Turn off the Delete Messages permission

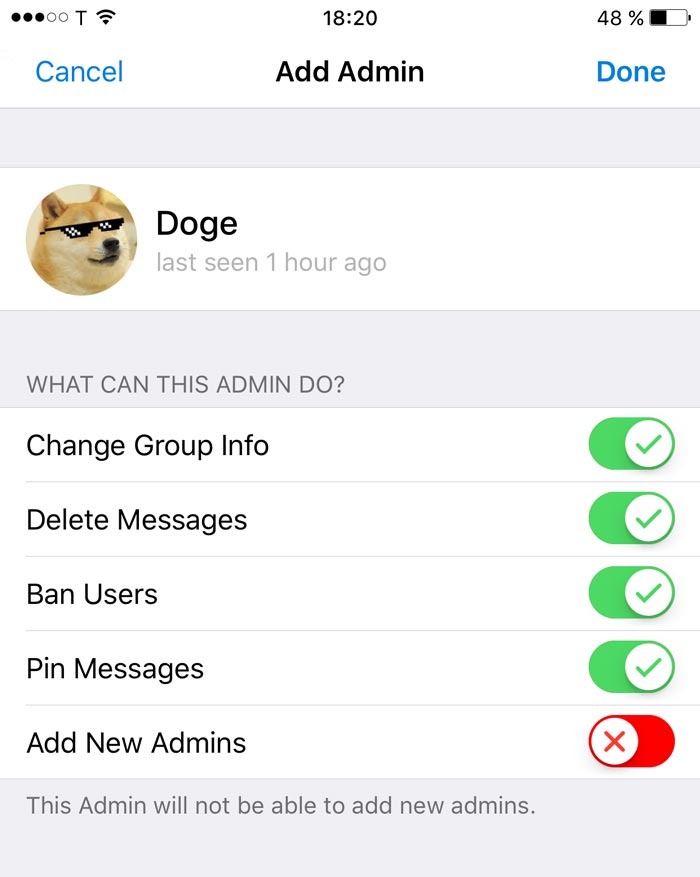(x=631, y=519)
